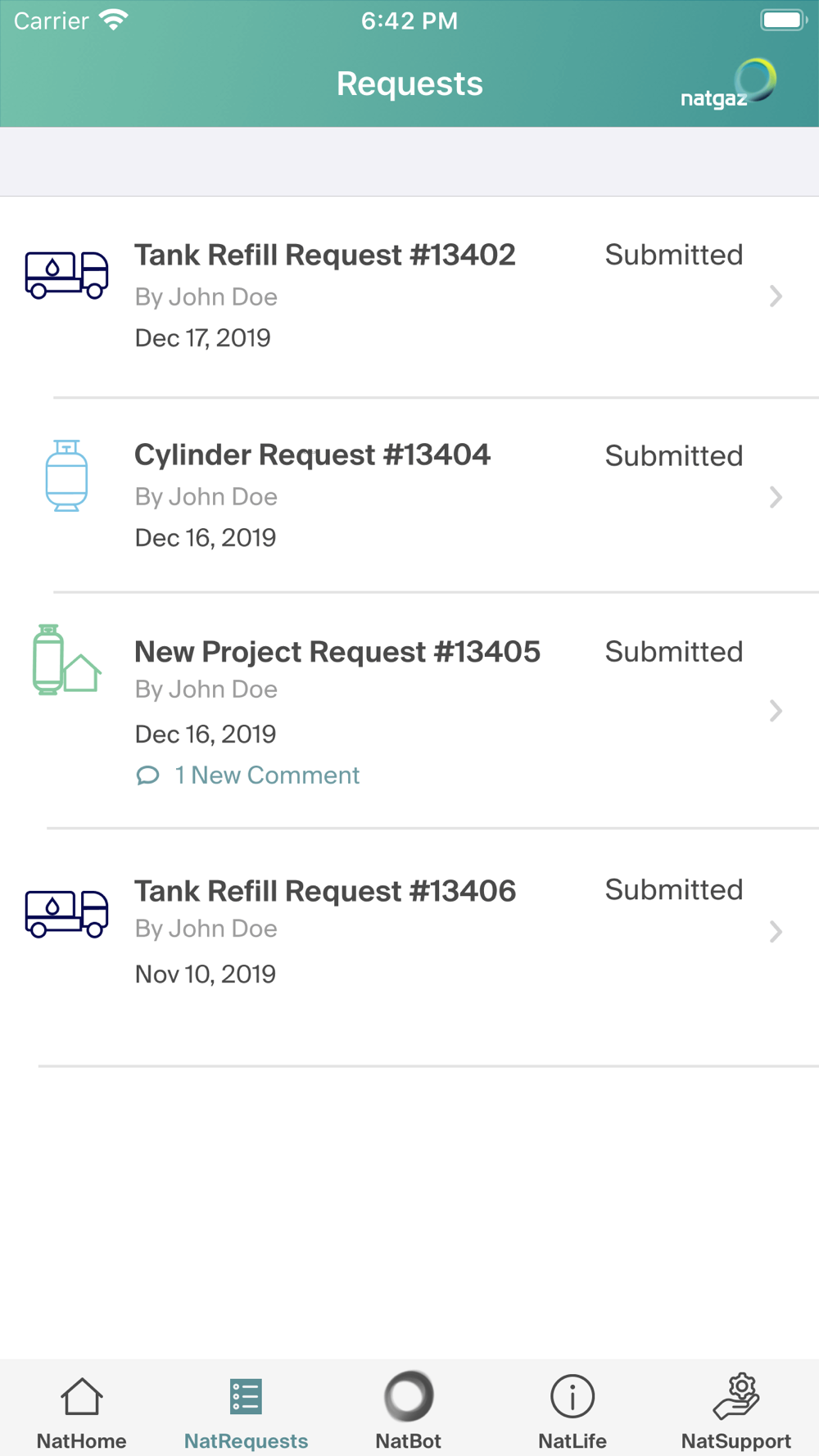Open Tank Refill Request #13406
This screenshot has width=819, height=1456.
[409, 947]
